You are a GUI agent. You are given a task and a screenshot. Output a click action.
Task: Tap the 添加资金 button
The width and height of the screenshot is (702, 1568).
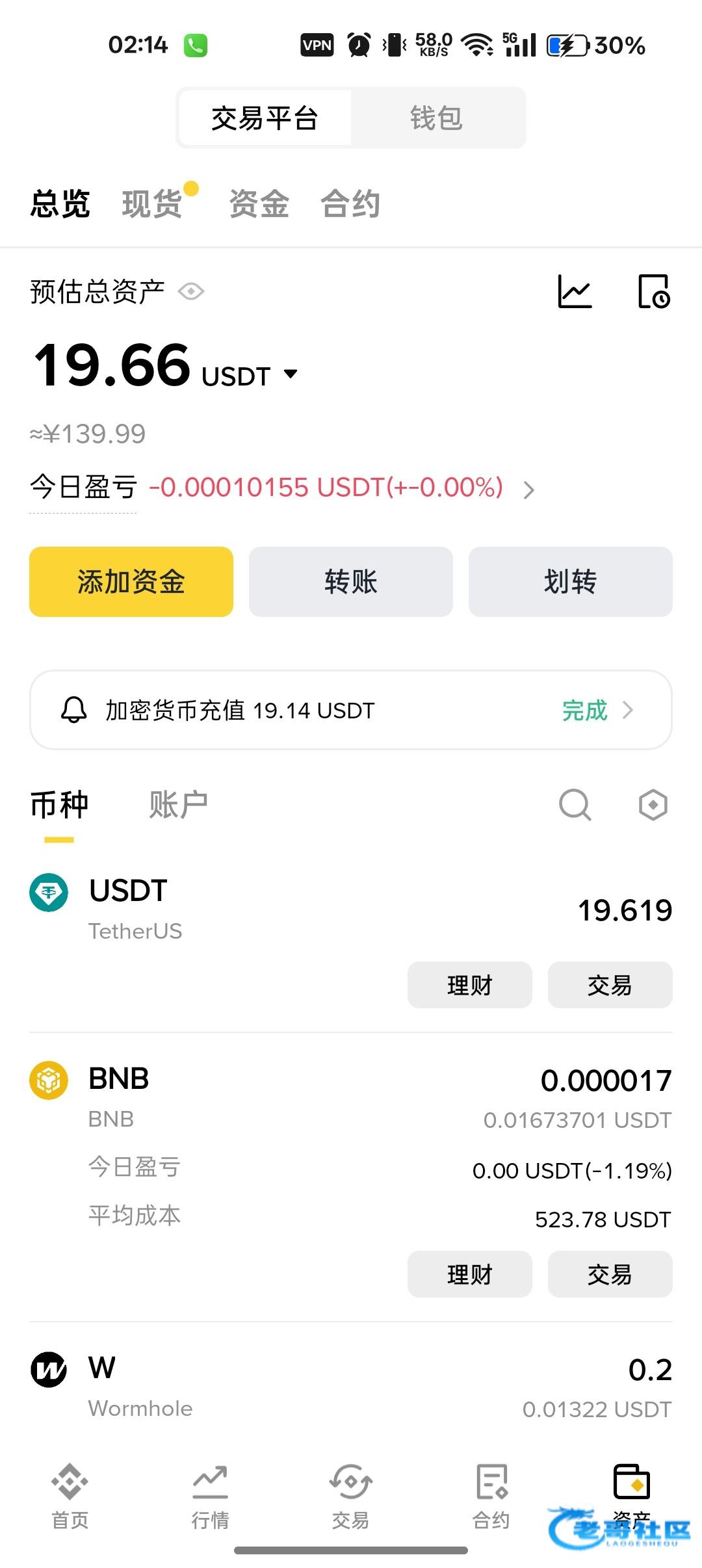pyautogui.click(x=131, y=582)
